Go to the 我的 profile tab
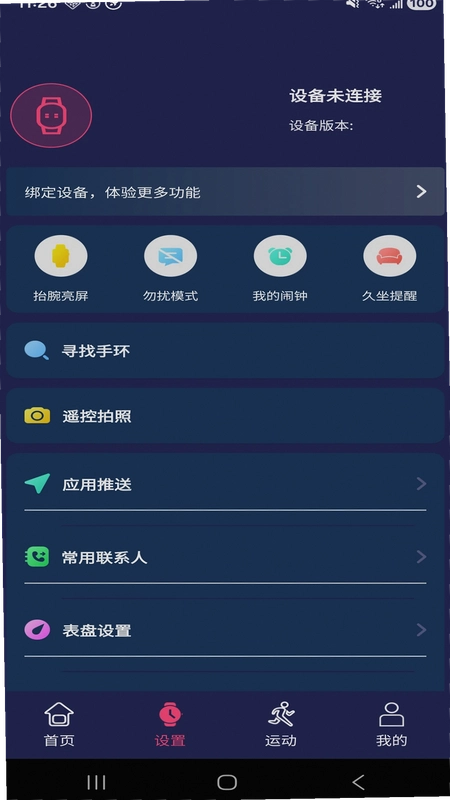Viewport: 450px width, 800px height. click(391, 724)
